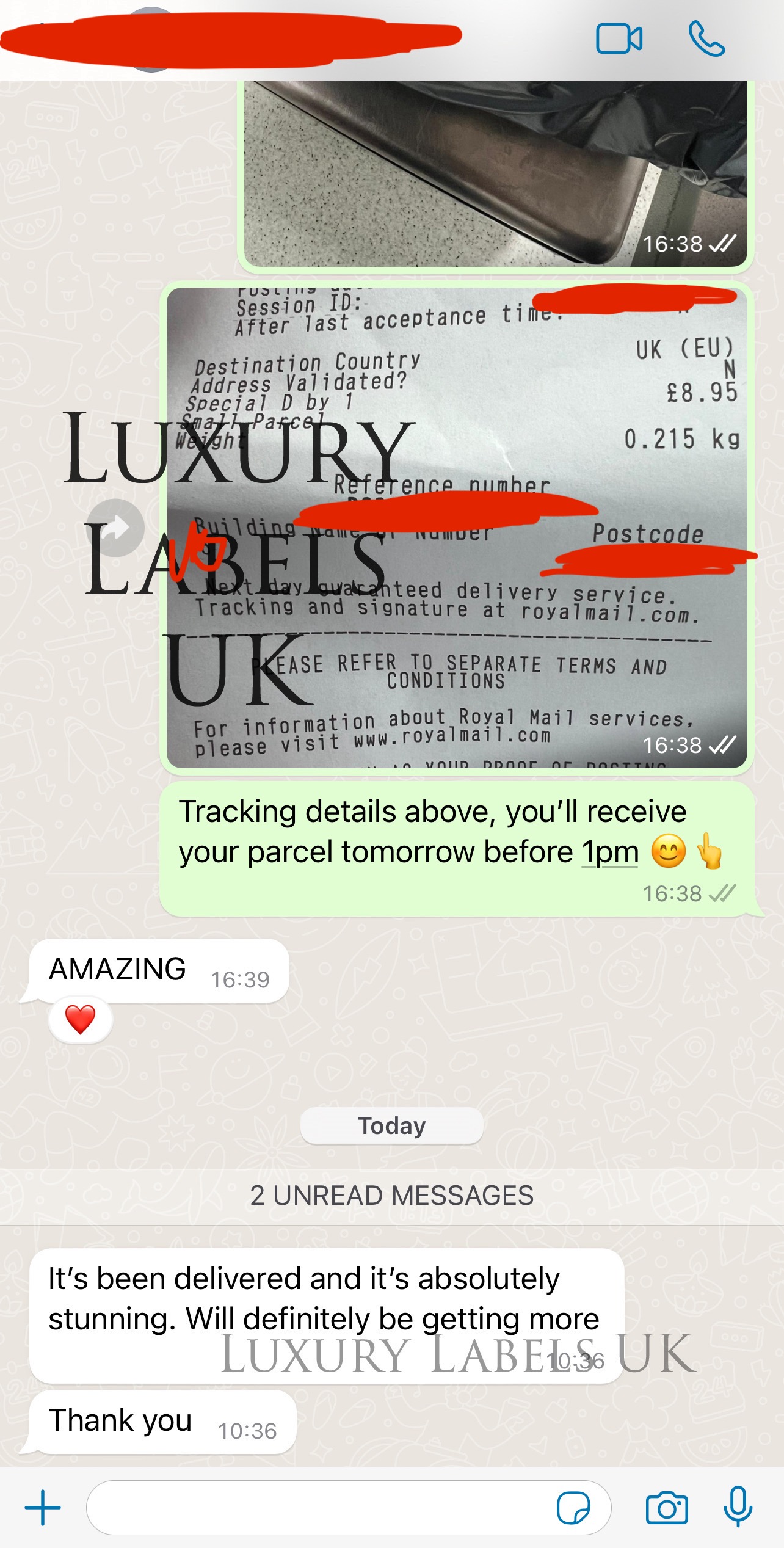Open the Royal Mail receipt photo
The image size is (784, 1548).
point(457,528)
